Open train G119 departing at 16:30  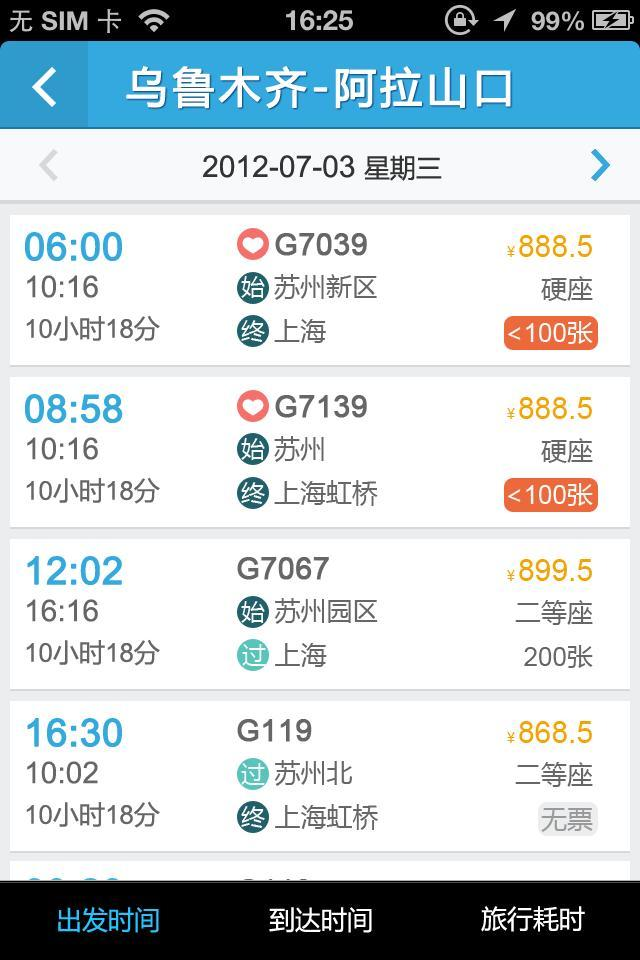320,775
